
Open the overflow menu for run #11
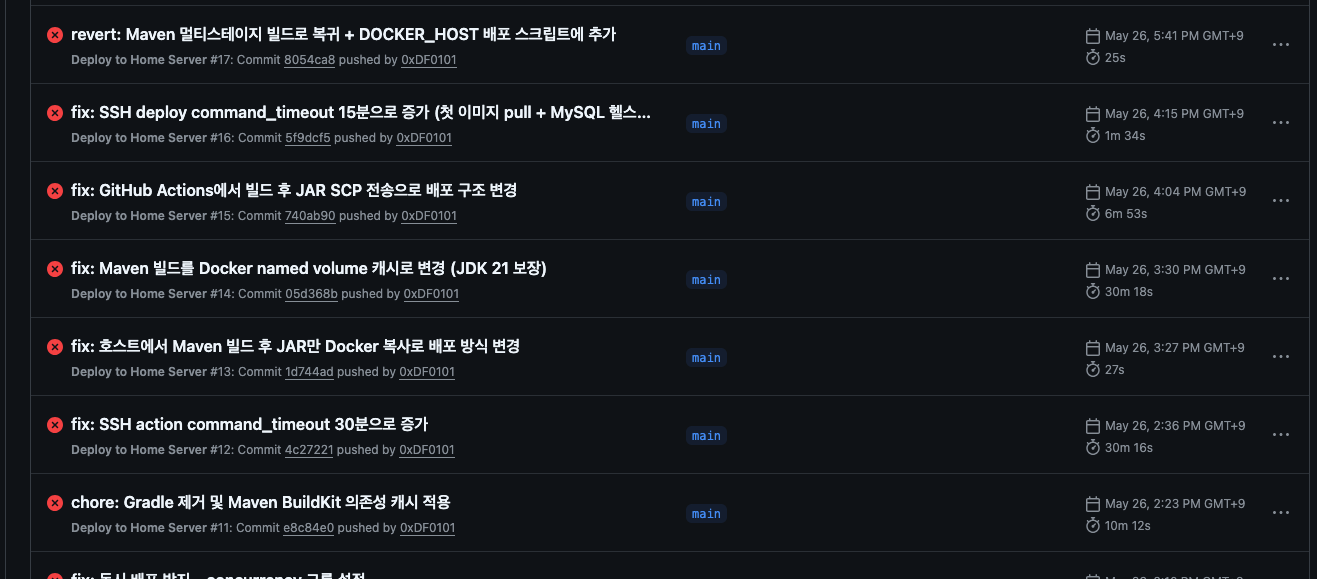coord(1281,513)
